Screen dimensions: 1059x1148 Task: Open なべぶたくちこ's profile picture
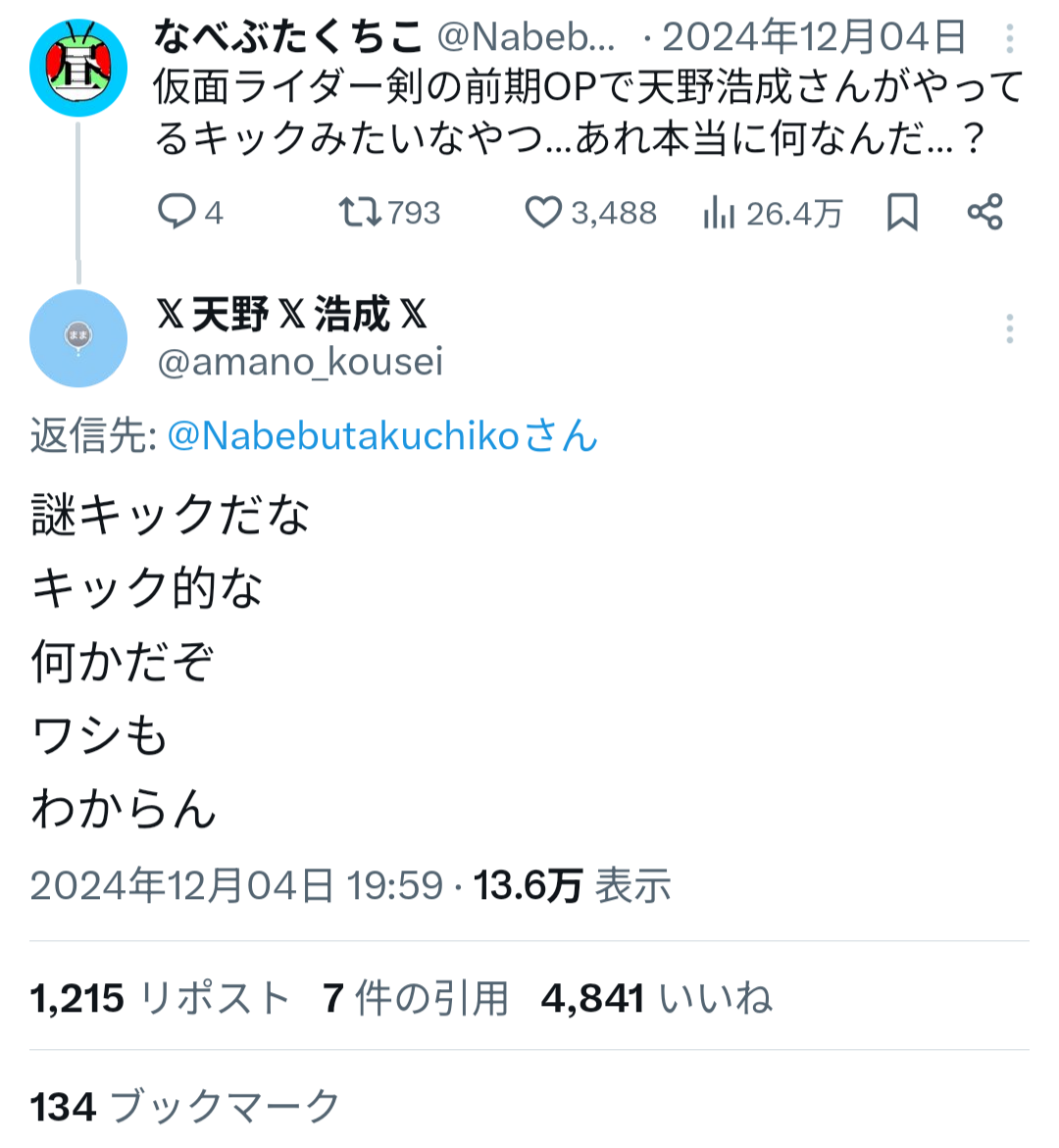click(x=78, y=68)
